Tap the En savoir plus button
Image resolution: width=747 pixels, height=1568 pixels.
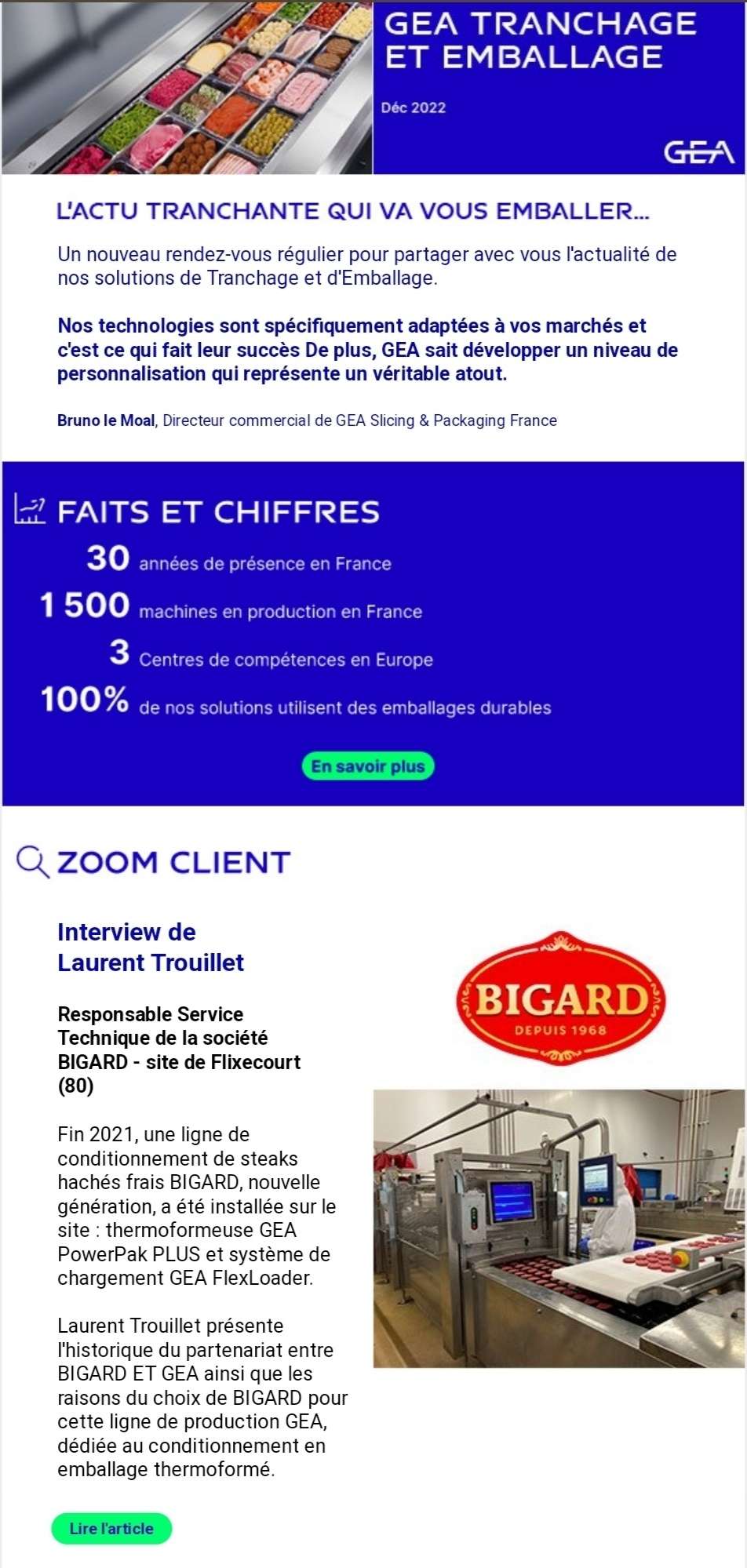pyautogui.click(x=367, y=766)
